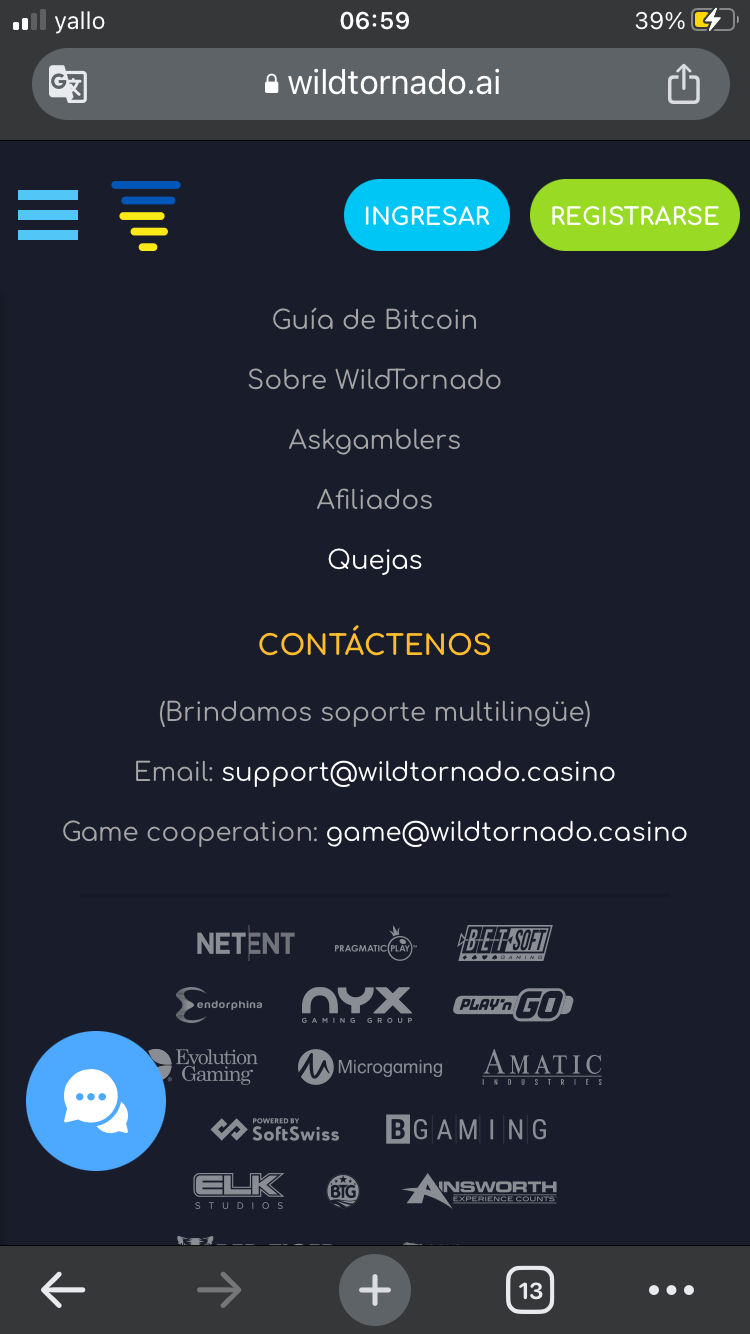Open the browser's three-dot menu

[671, 1291]
